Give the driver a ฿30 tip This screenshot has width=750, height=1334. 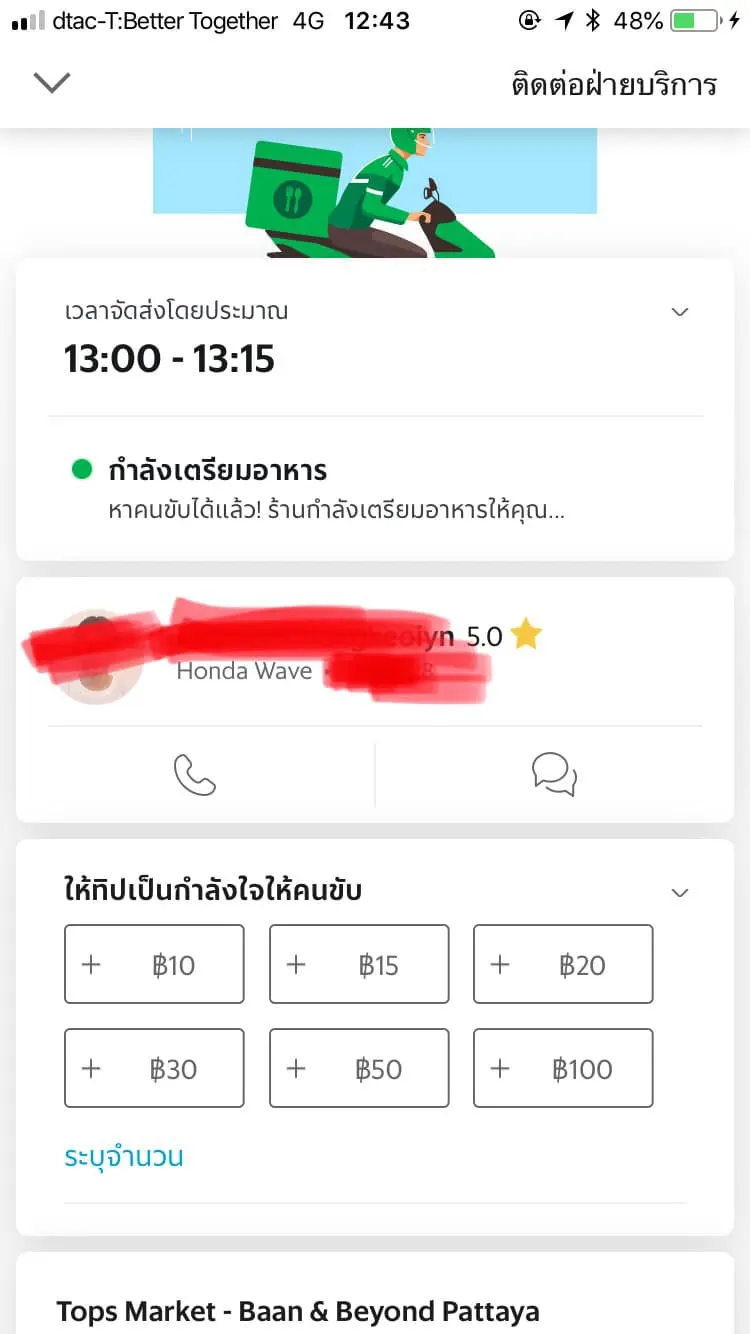[x=154, y=1068]
